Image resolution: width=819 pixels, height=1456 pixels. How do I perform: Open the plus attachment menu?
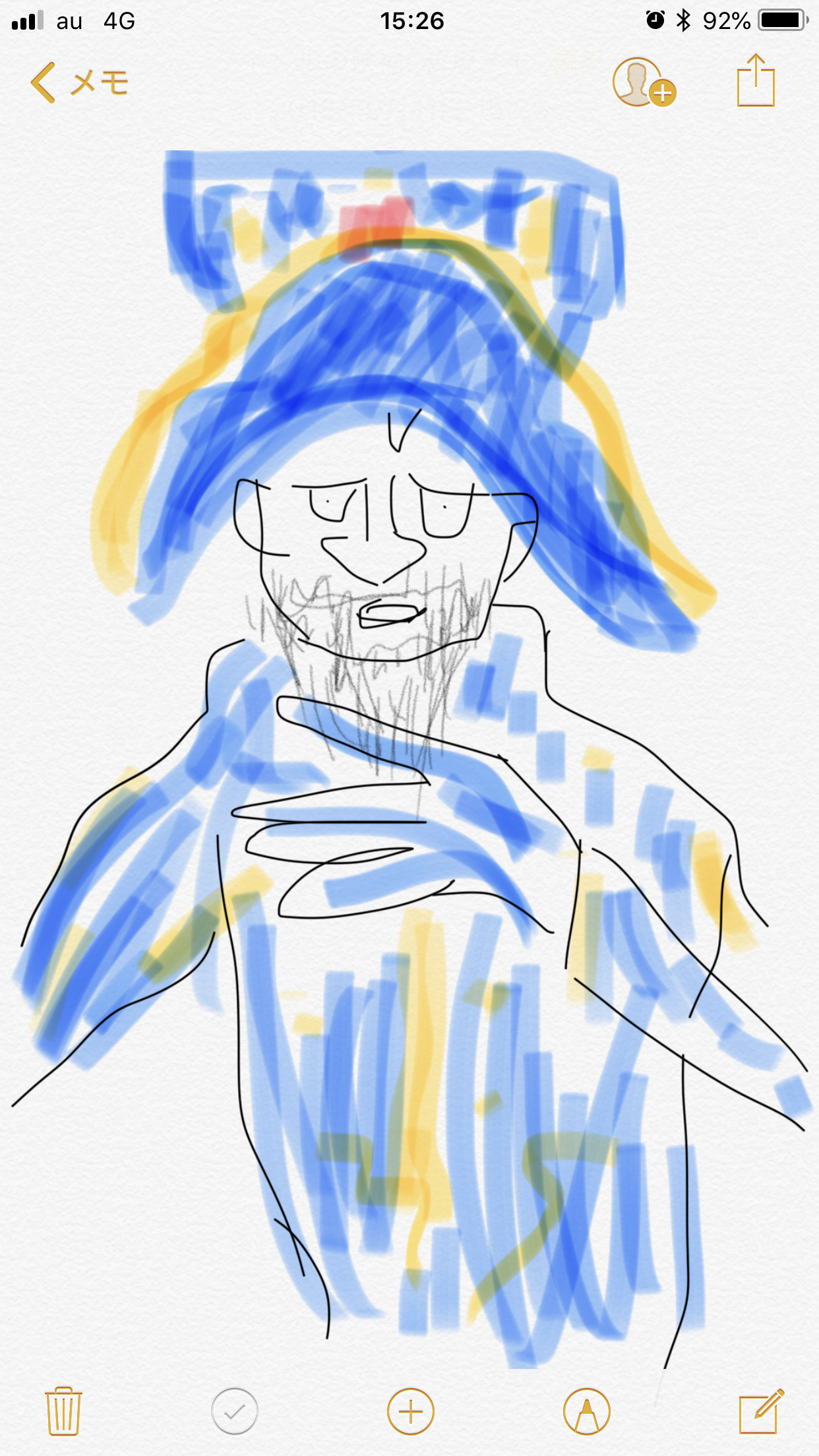click(x=410, y=1411)
